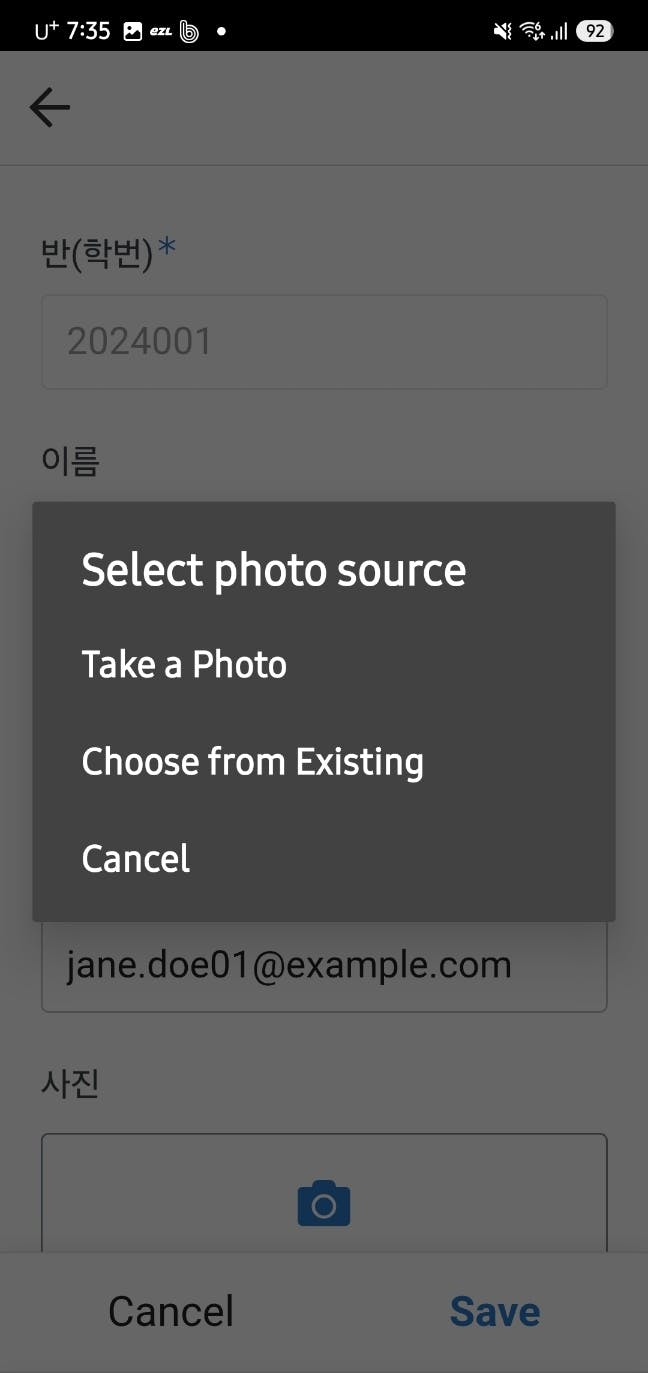Pick Choose from Existing option
The height and width of the screenshot is (1373, 648).
tap(252, 762)
